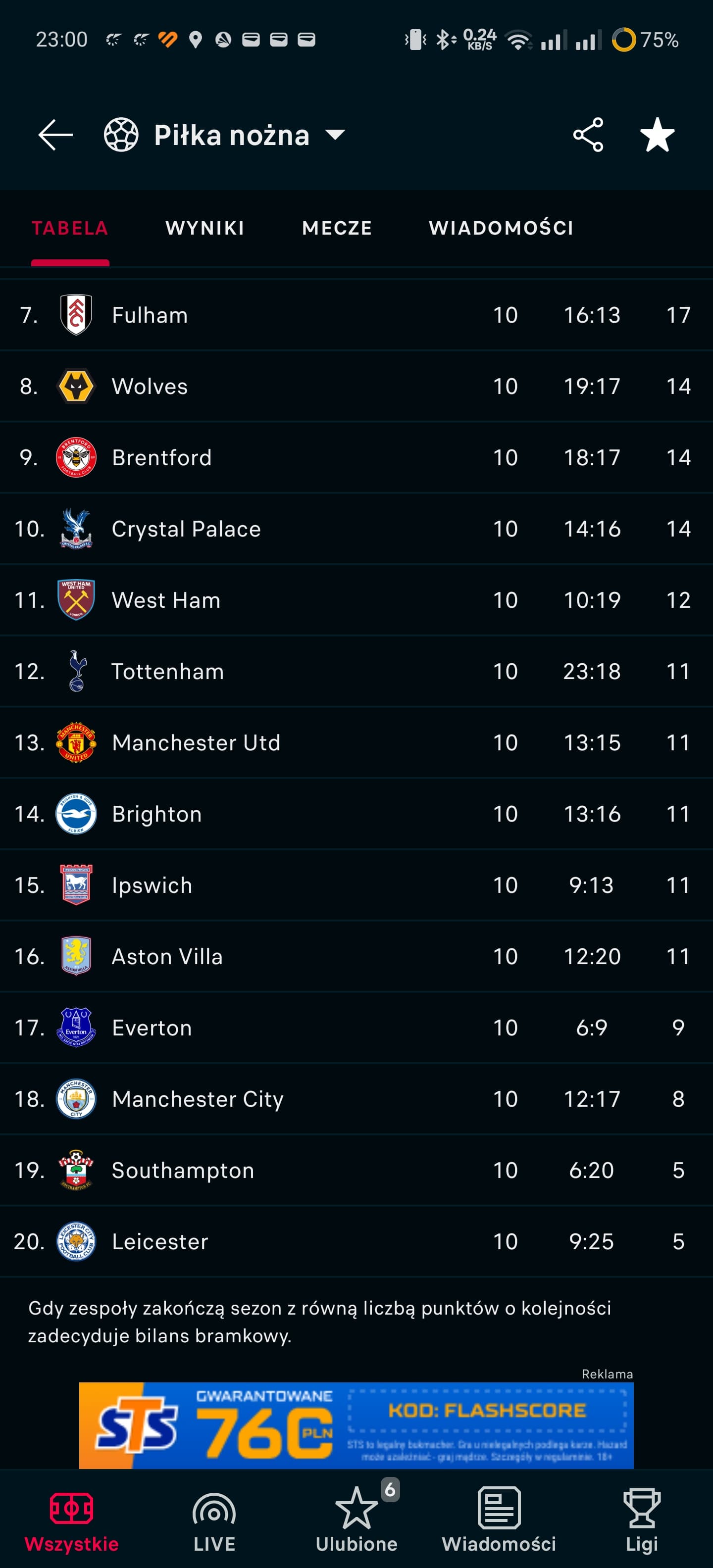713x1568 pixels.
Task: Switch to the WYNIKI tab
Action: (205, 228)
